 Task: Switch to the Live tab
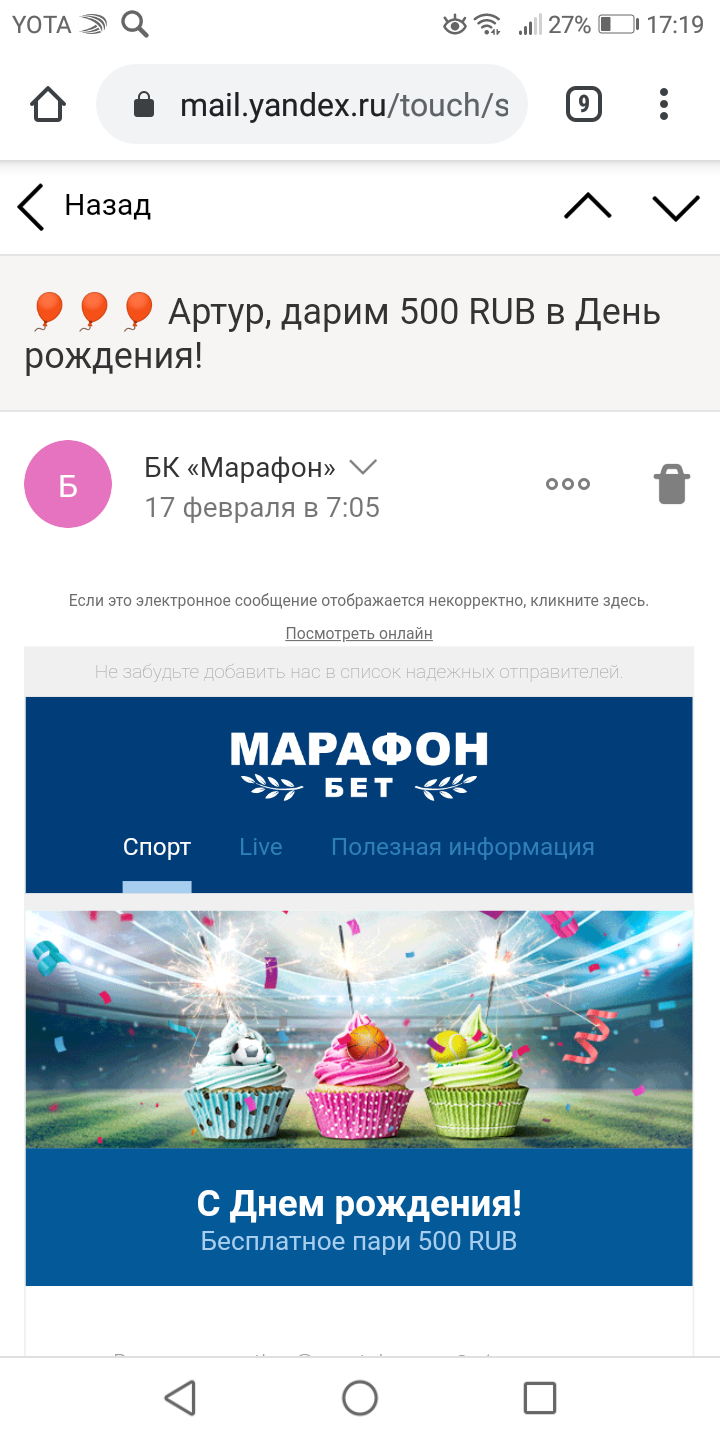pyautogui.click(x=261, y=847)
